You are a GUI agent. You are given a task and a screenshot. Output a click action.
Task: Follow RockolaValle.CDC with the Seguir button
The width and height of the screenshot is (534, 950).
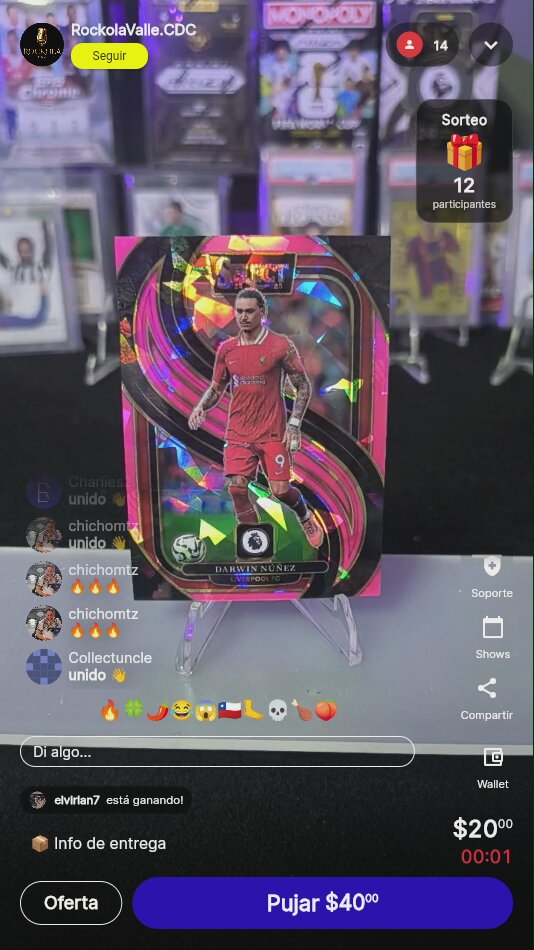pos(109,56)
